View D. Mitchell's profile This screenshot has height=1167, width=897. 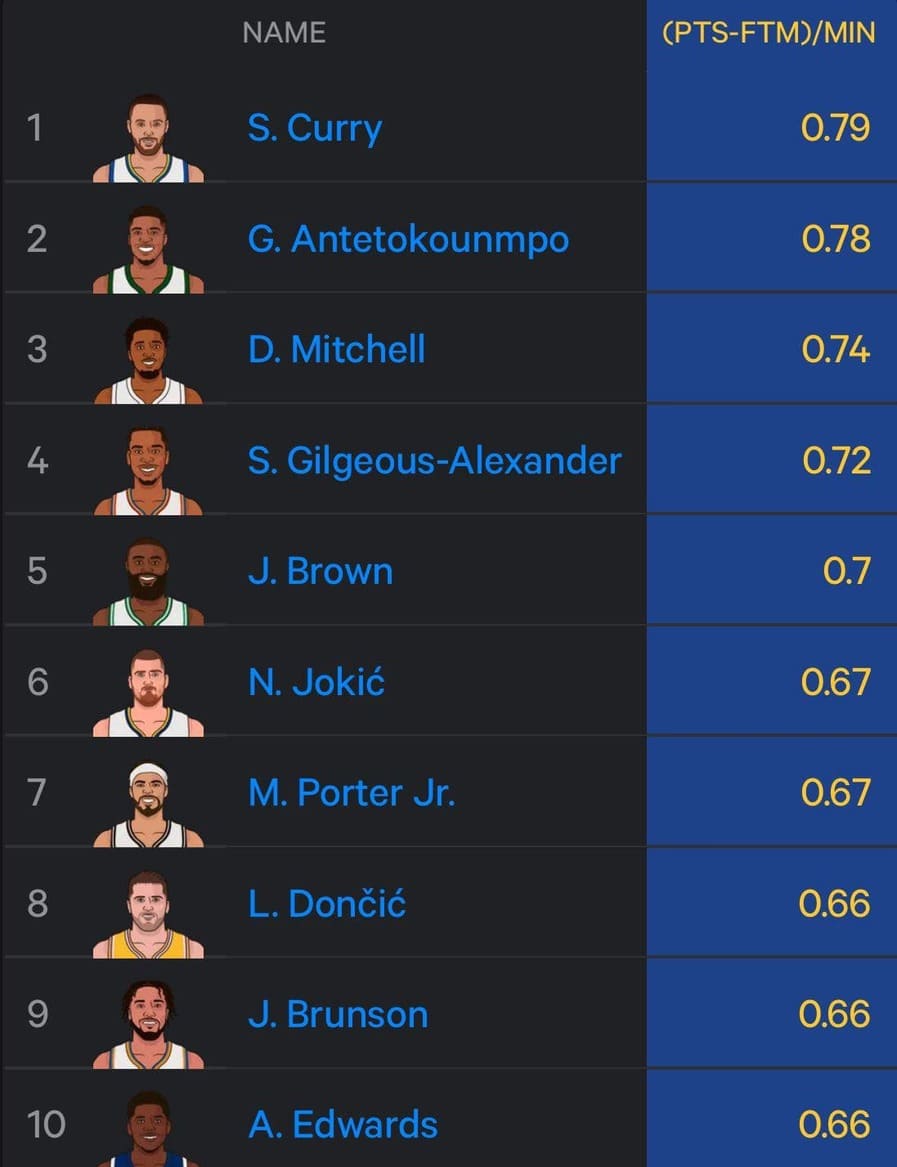[336, 350]
